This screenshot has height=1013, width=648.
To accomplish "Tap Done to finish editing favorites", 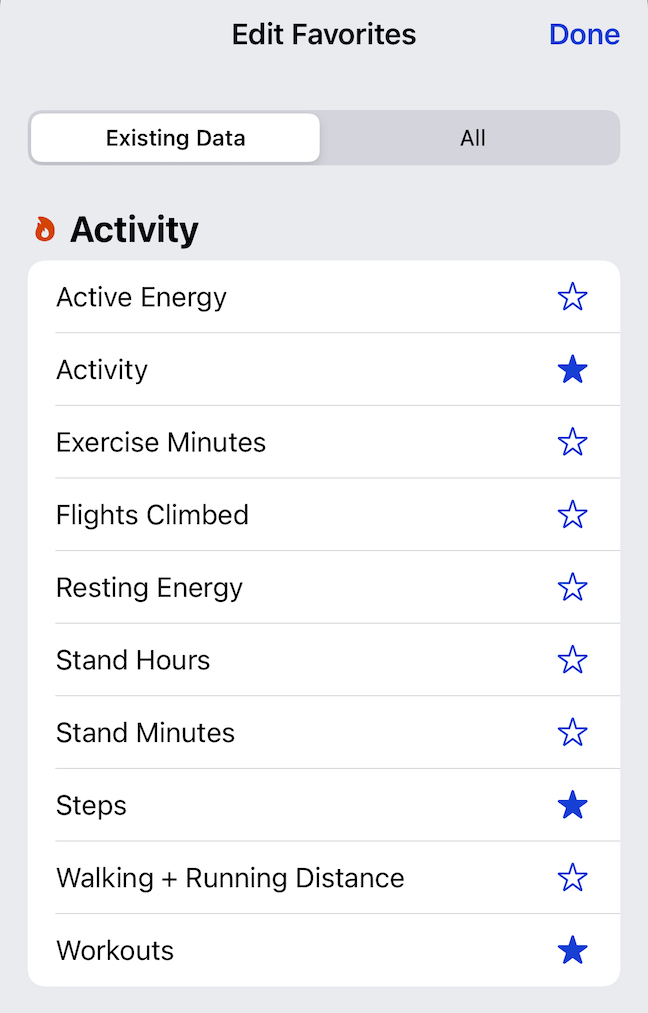I will pyautogui.click(x=584, y=34).
